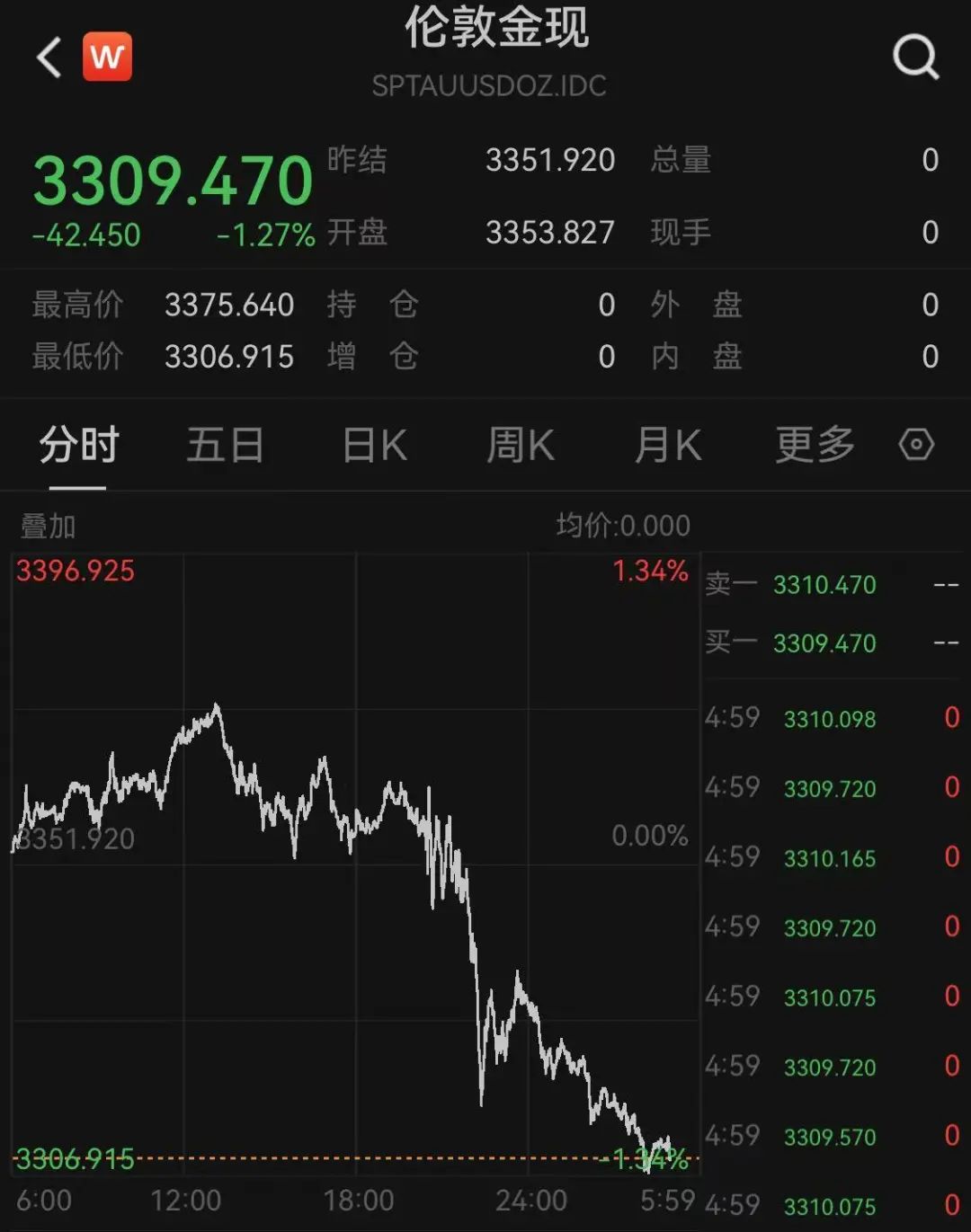
Task: Open chart settings hexagon icon
Action: pyautogui.click(x=916, y=445)
